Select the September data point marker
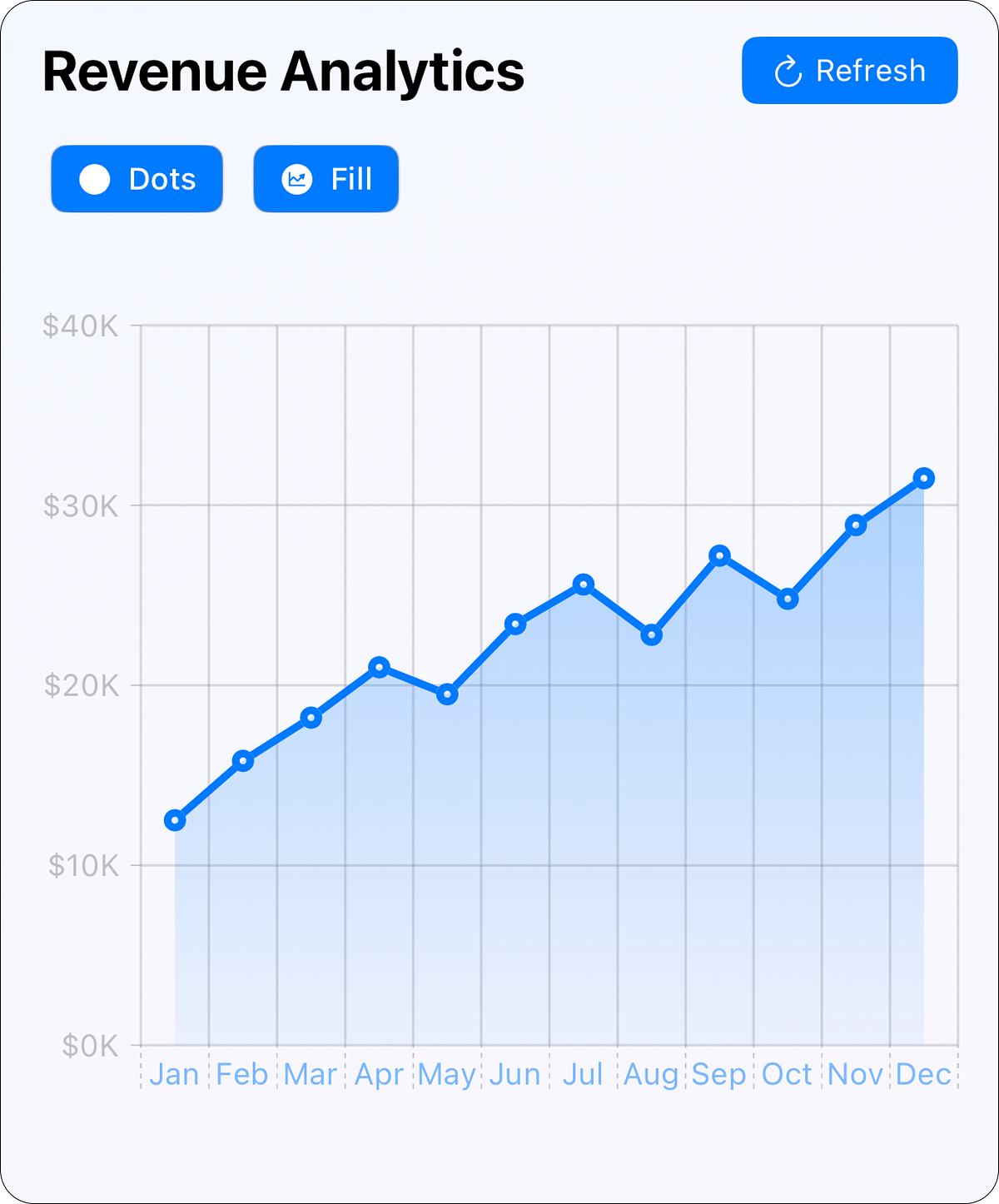Image resolution: width=999 pixels, height=1204 pixels. (x=719, y=555)
